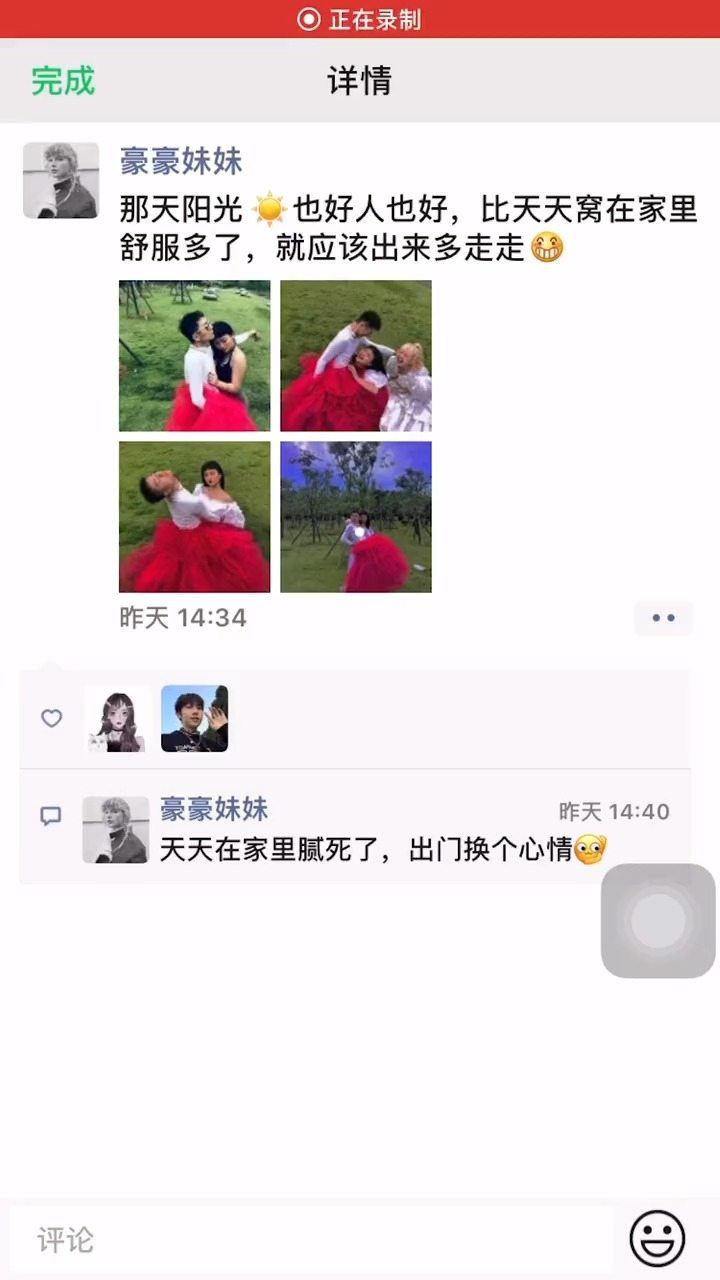
Task: Tap 完成 to close the details
Action: 62,81
